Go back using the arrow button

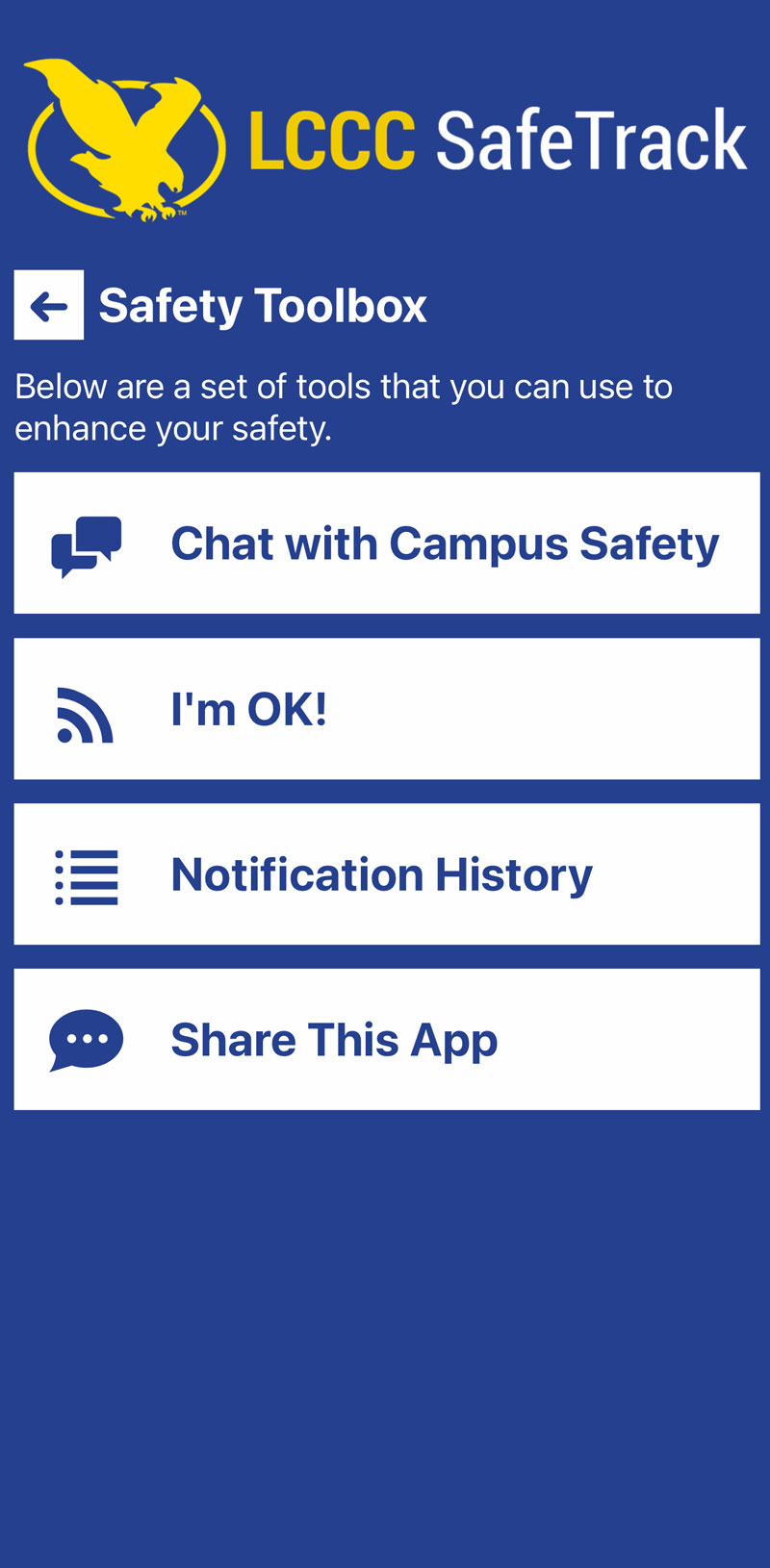[x=48, y=306]
